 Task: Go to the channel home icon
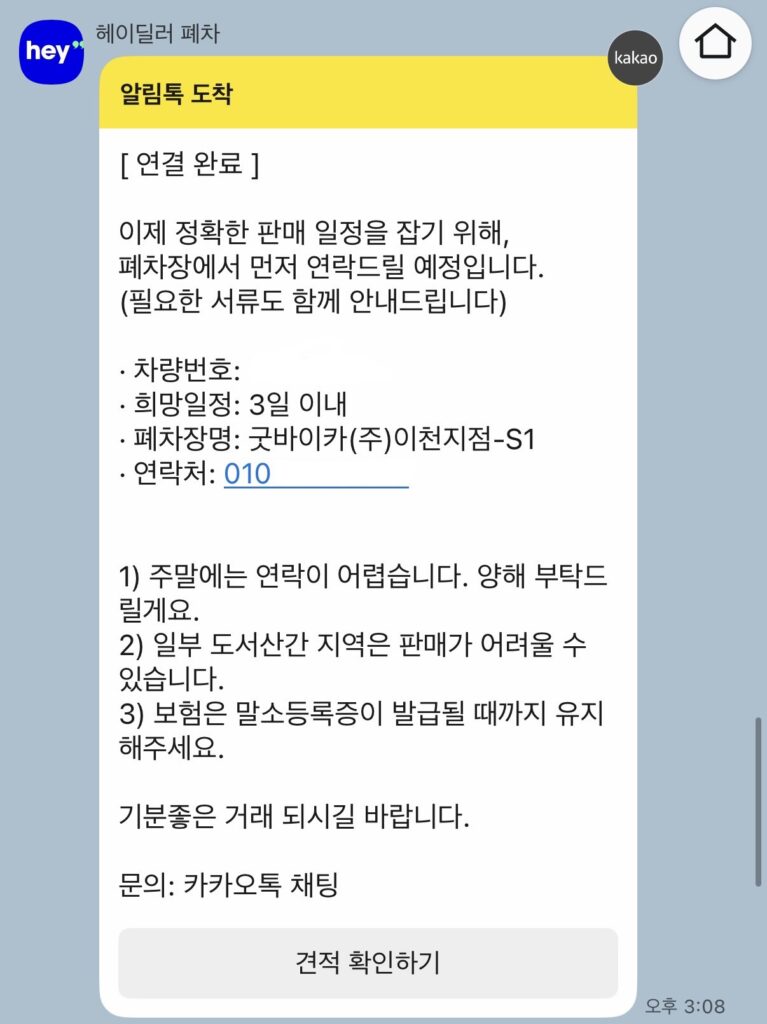point(715,42)
